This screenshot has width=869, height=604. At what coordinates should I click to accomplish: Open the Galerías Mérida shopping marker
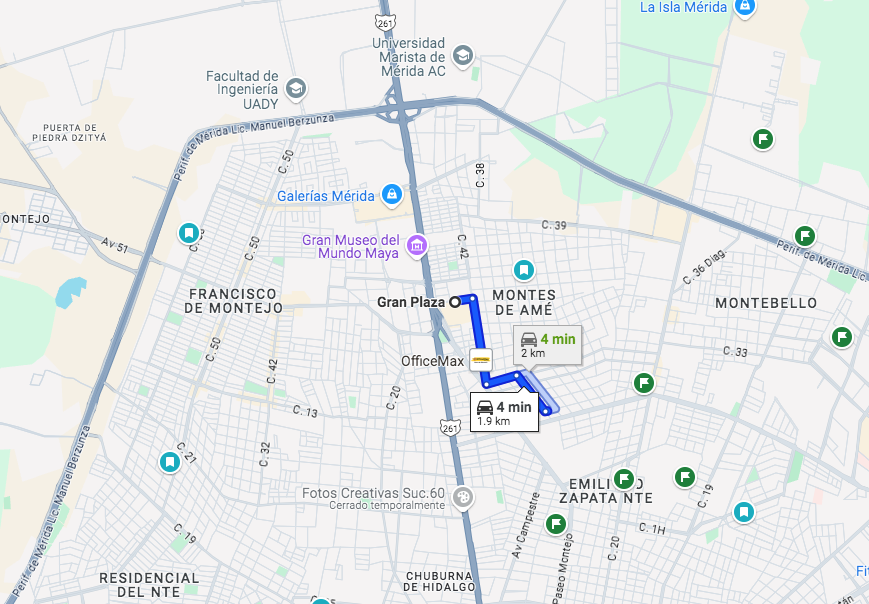coord(392,194)
